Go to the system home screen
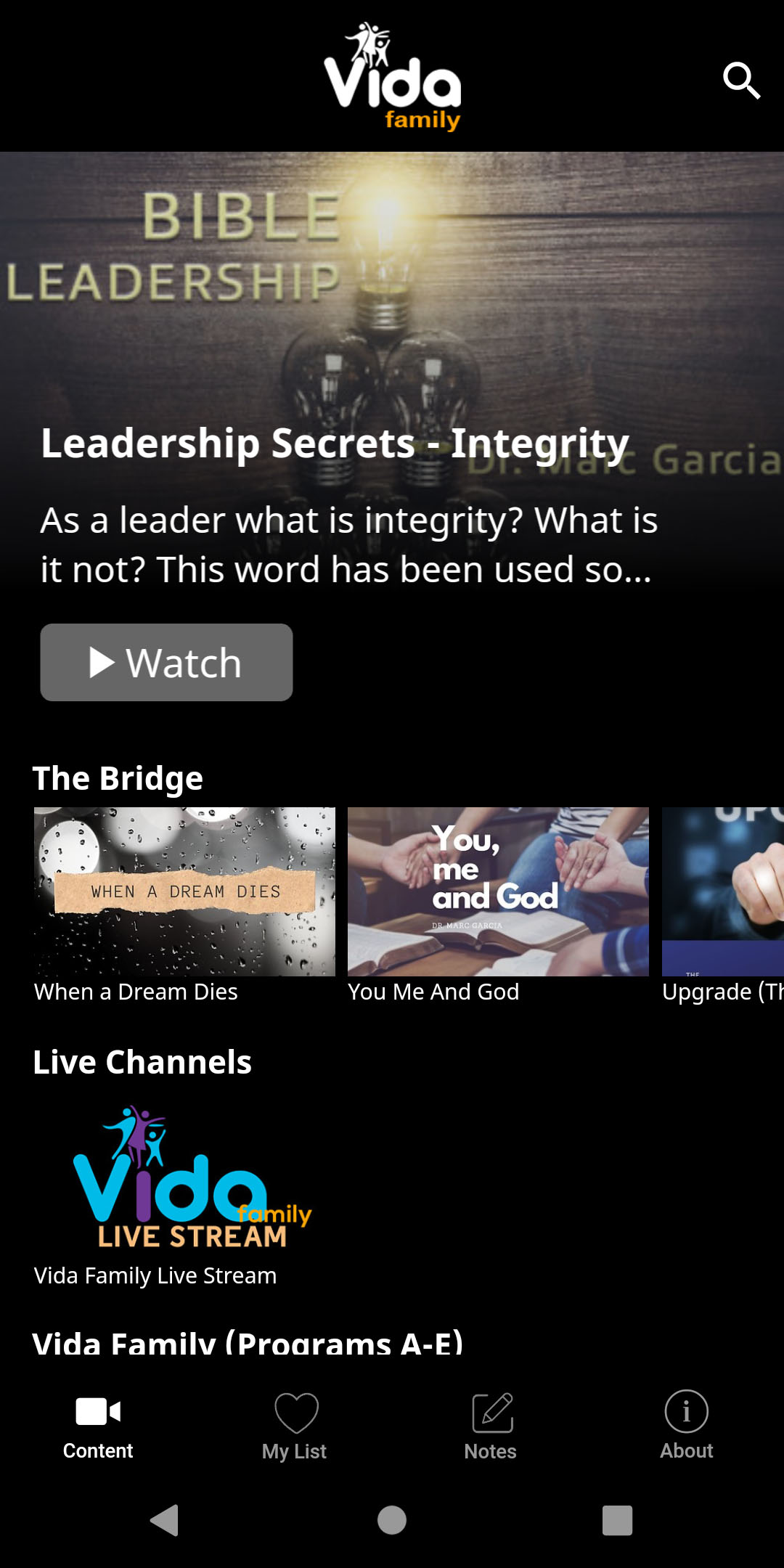The height and width of the screenshot is (1568, 784). tap(392, 1520)
